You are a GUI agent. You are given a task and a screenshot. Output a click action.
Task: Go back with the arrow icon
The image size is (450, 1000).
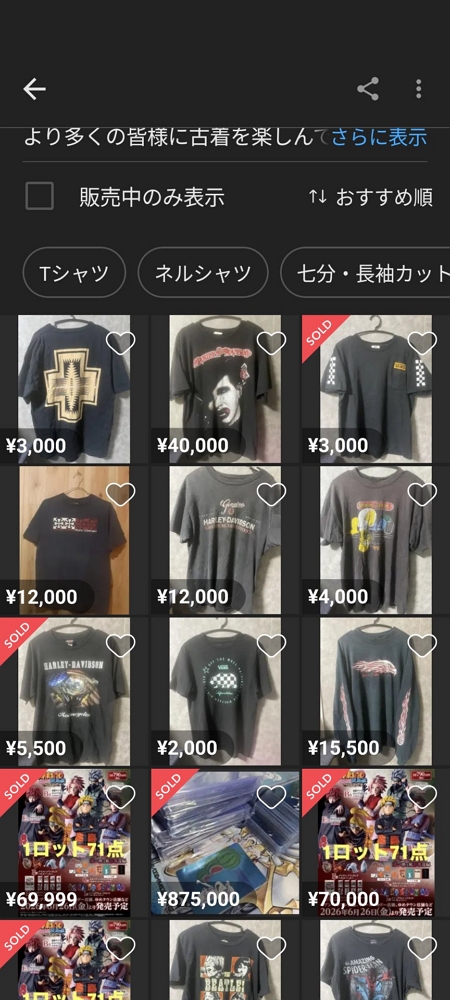click(x=34, y=89)
